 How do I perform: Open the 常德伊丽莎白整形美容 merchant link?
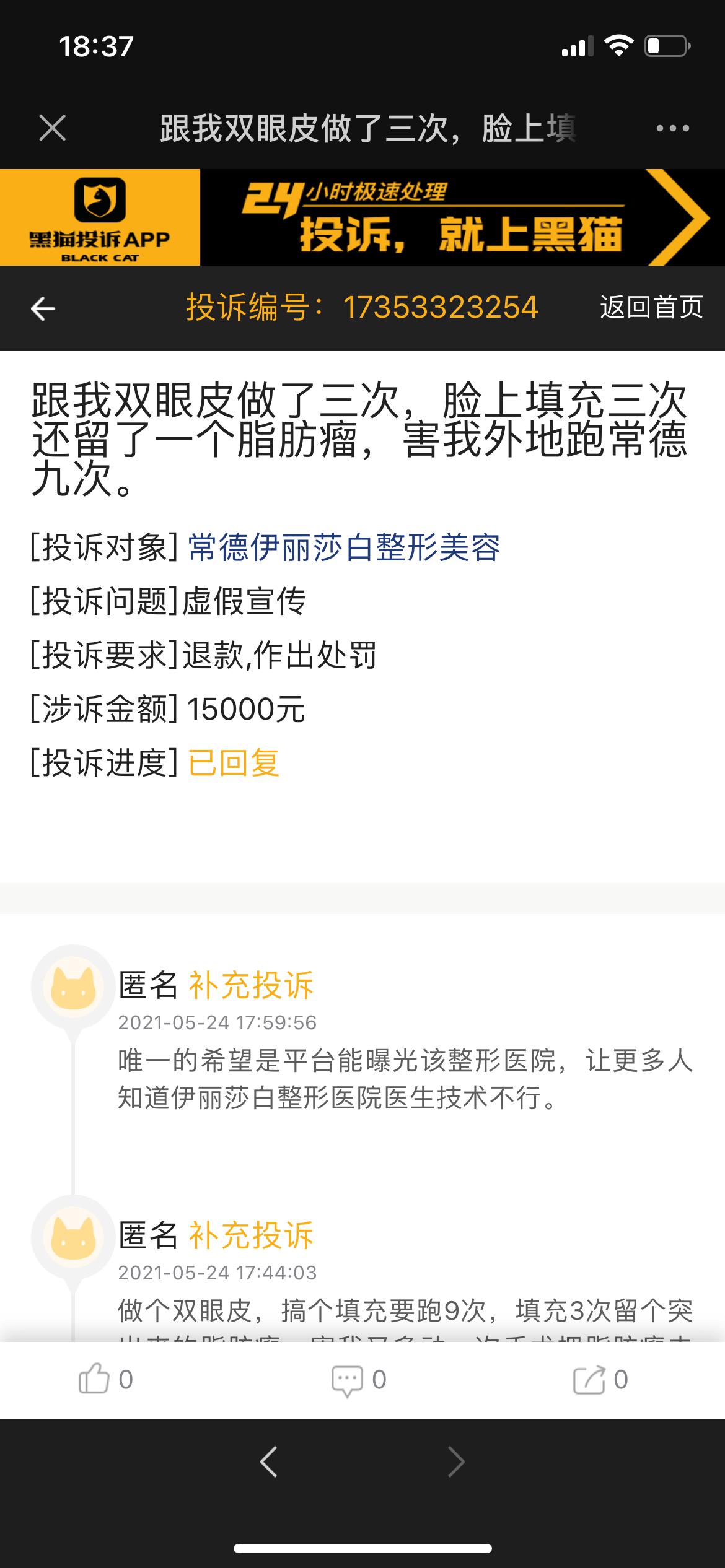[344, 547]
